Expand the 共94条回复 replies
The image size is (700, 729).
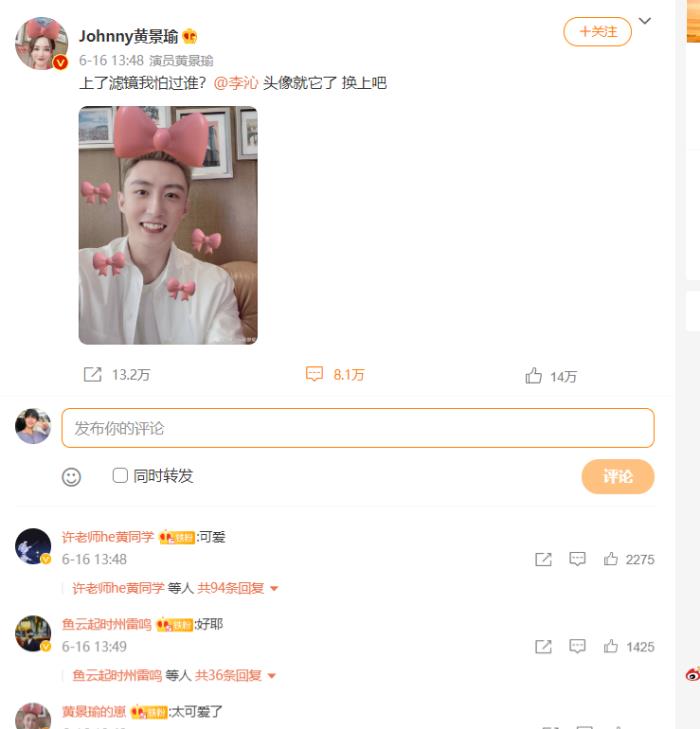pyautogui.click(x=237, y=588)
